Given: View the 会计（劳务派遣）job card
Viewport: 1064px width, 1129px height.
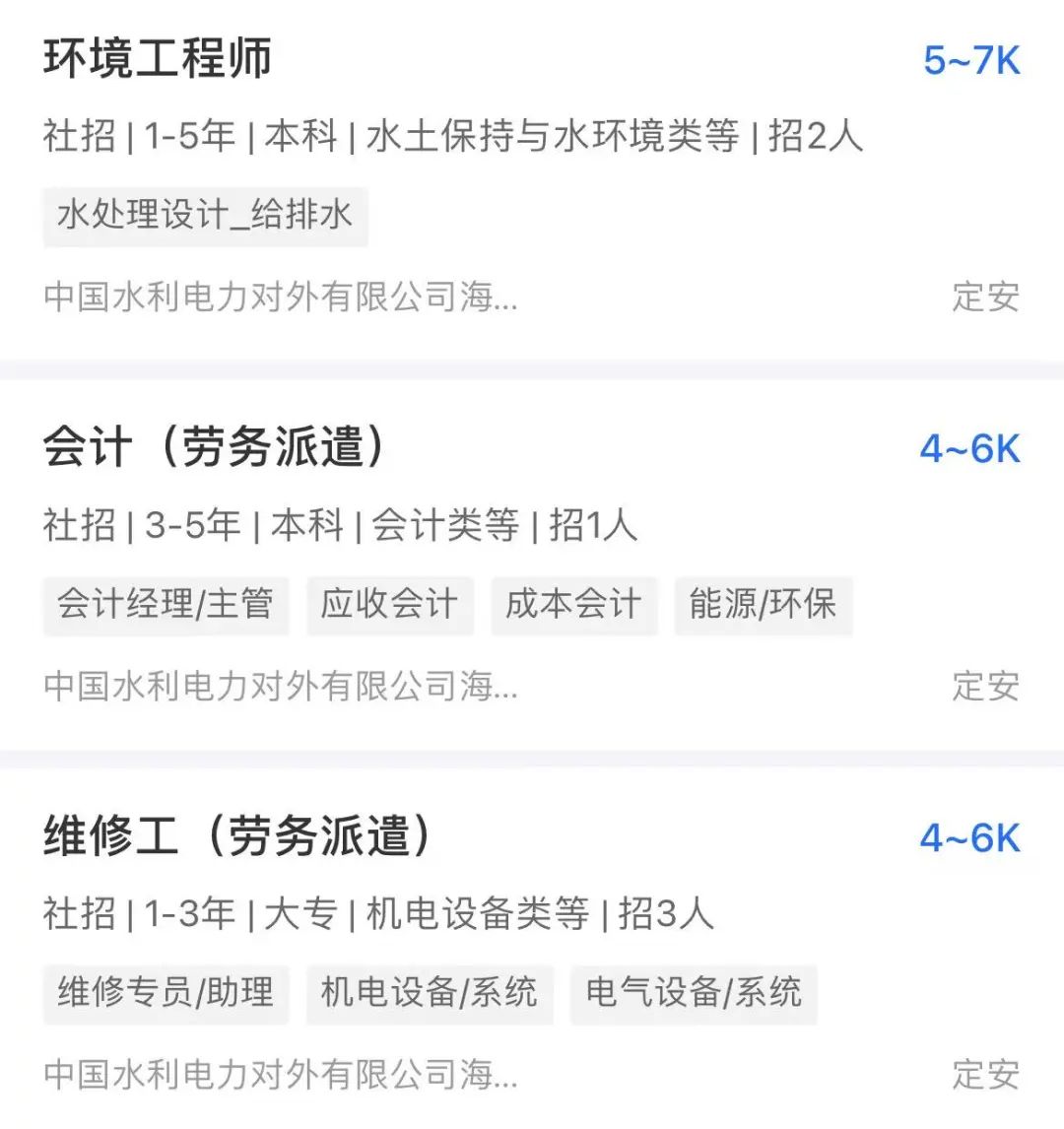Looking at the screenshot, I should (x=214, y=448).
